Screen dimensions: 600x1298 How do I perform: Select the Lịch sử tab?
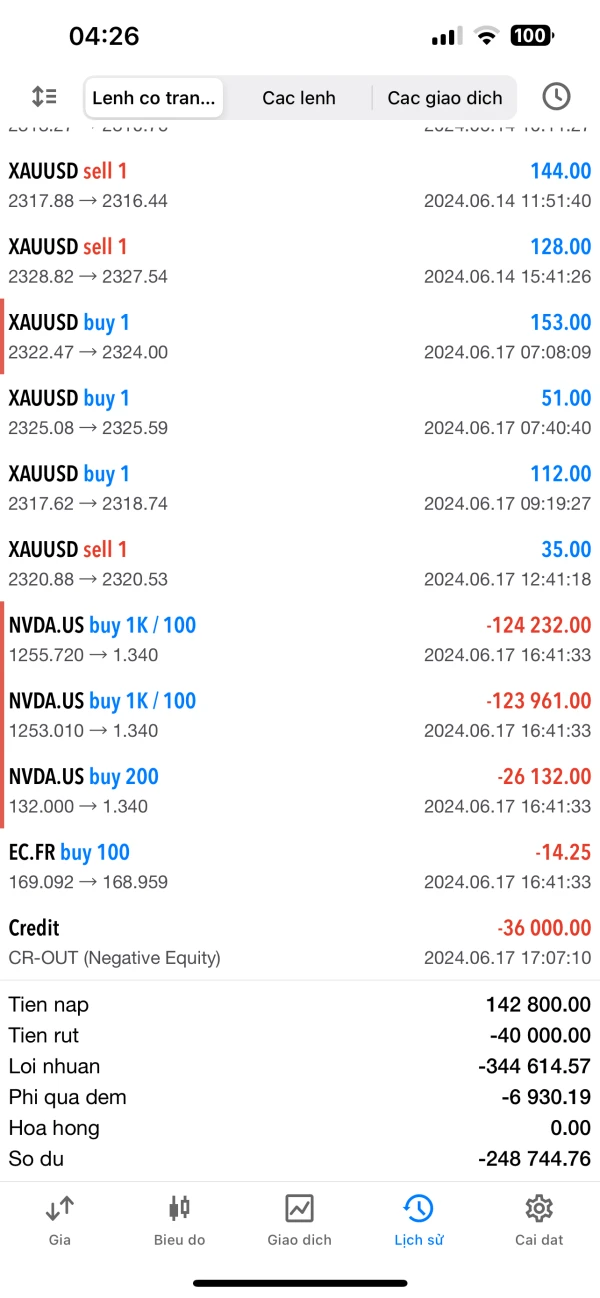418,1220
